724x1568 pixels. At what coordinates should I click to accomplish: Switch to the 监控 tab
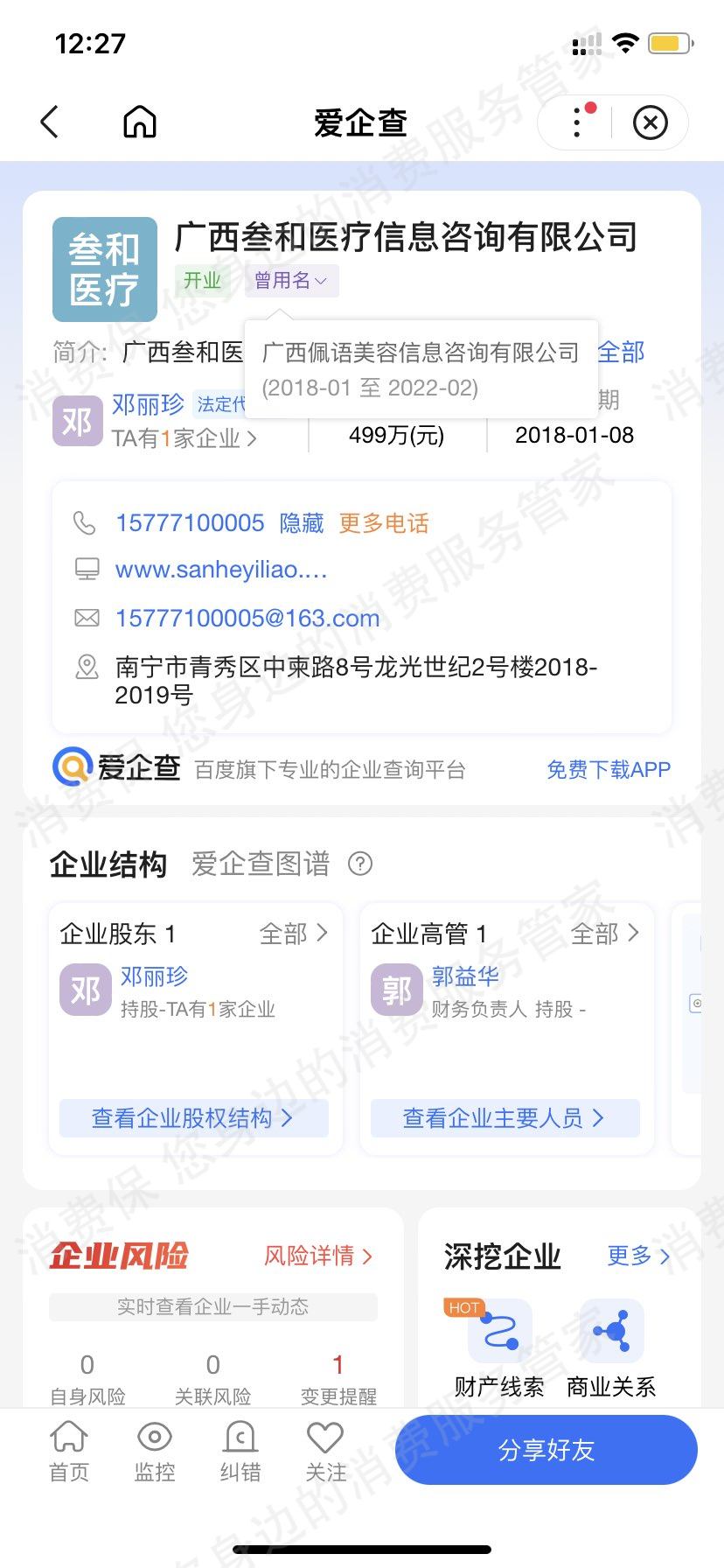(x=155, y=1452)
